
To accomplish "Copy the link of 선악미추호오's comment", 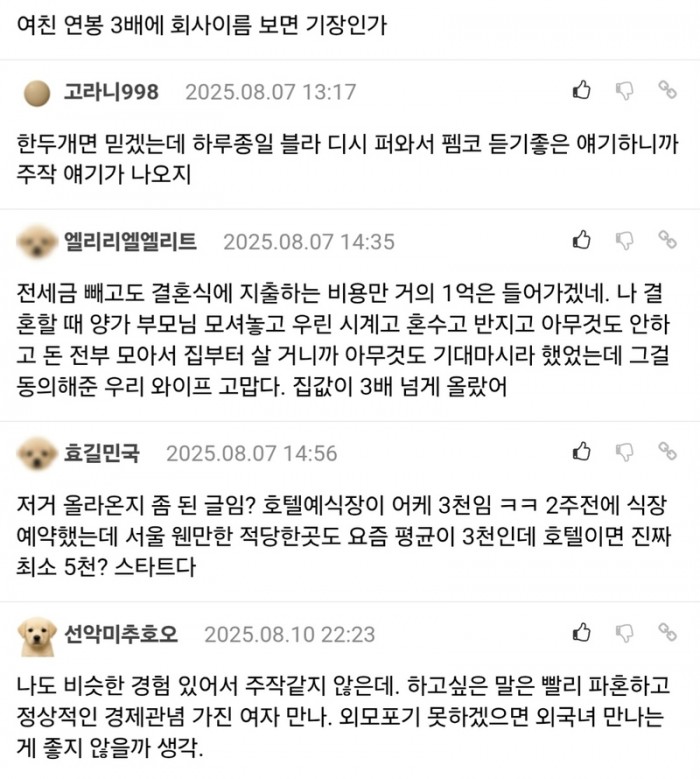I will 667,632.
